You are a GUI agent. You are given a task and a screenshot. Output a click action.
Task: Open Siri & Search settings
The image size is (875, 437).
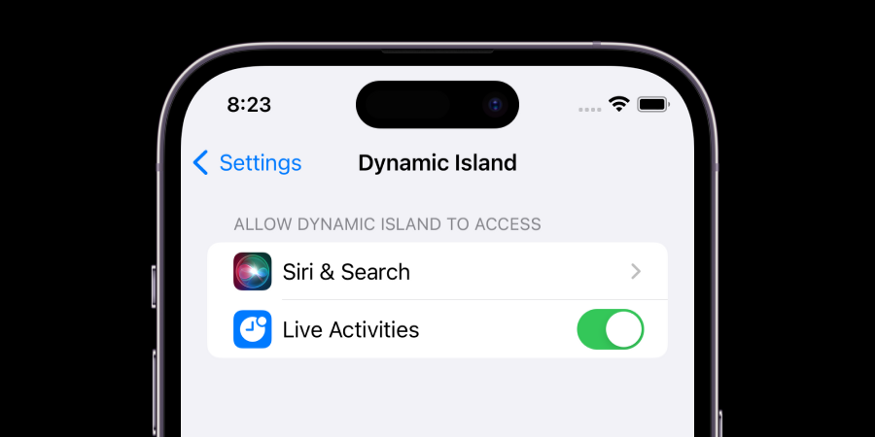click(437, 272)
